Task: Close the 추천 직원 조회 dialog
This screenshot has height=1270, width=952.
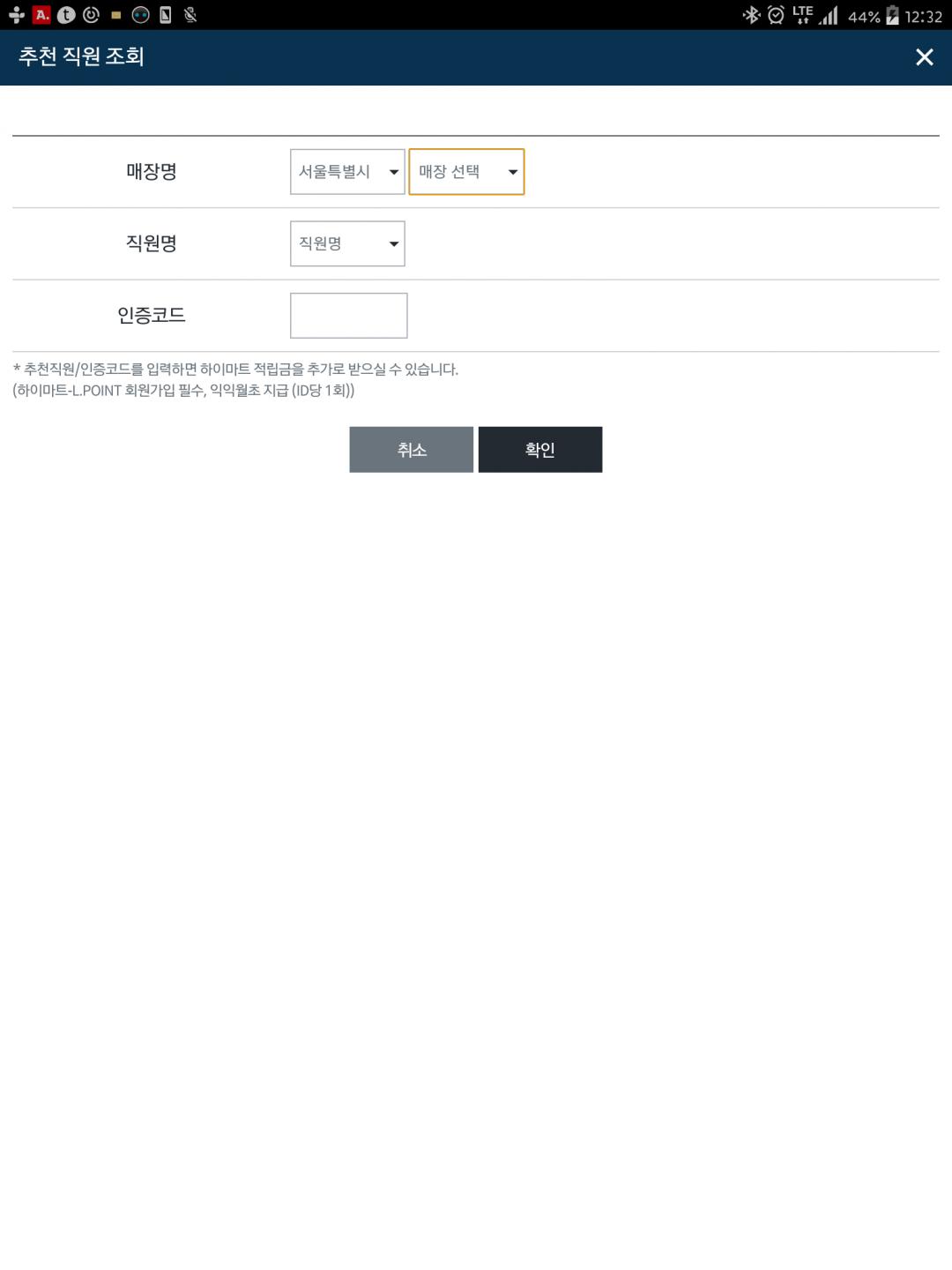Action: pyautogui.click(x=924, y=57)
